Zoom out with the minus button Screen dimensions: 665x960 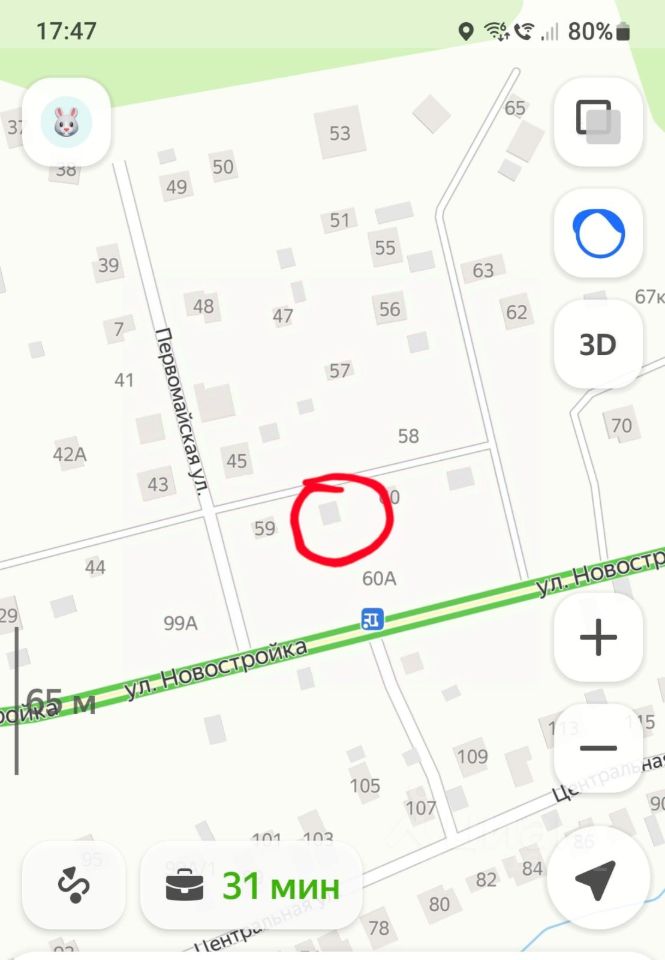(x=598, y=748)
